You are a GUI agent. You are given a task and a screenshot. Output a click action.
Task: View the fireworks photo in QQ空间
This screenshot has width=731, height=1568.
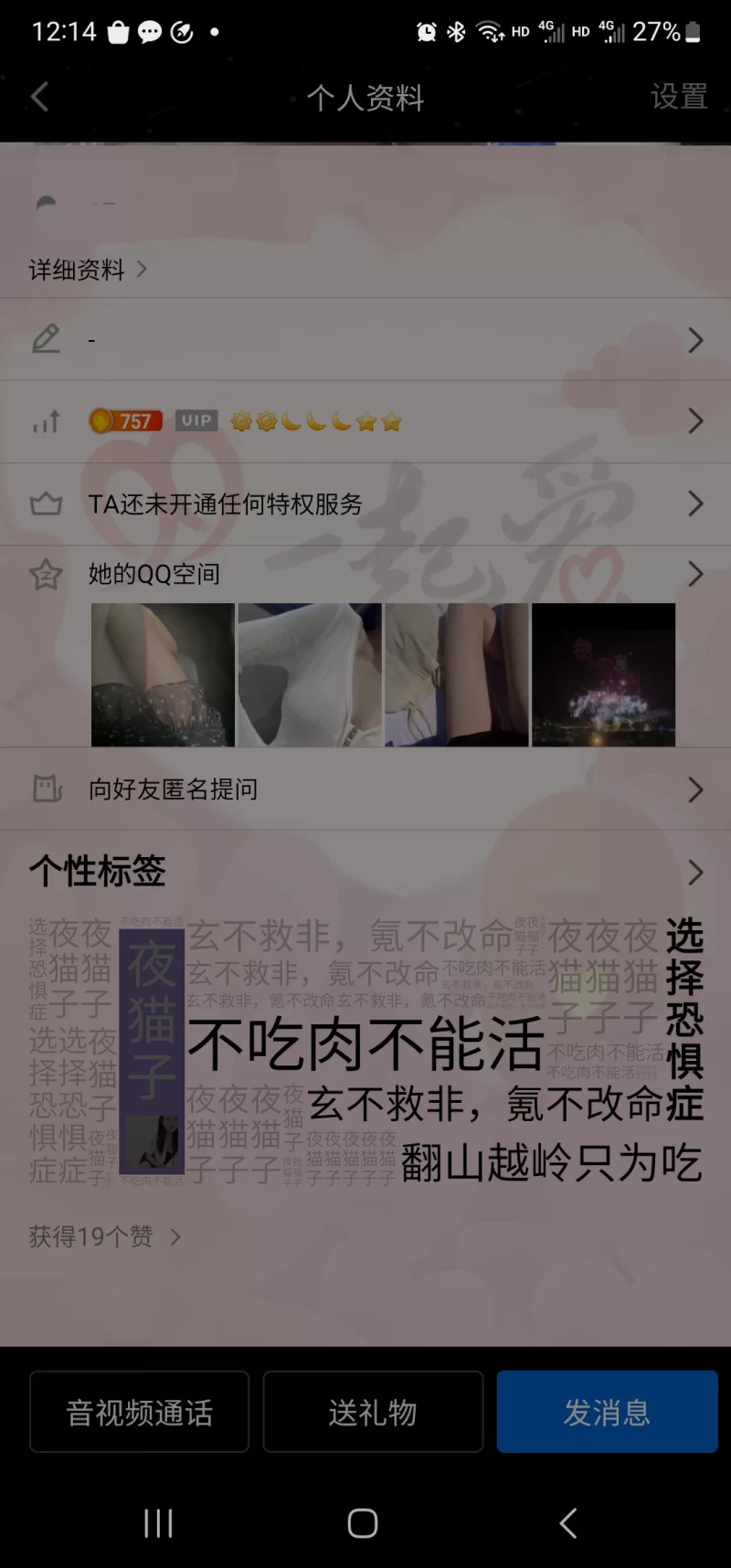click(603, 674)
